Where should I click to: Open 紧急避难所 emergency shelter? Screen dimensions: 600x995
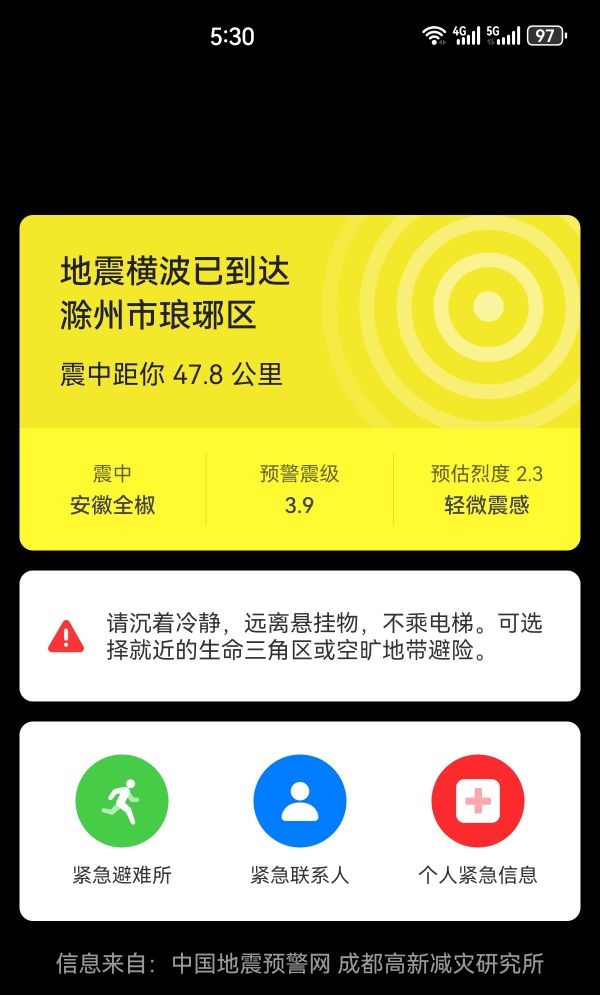click(x=122, y=802)
